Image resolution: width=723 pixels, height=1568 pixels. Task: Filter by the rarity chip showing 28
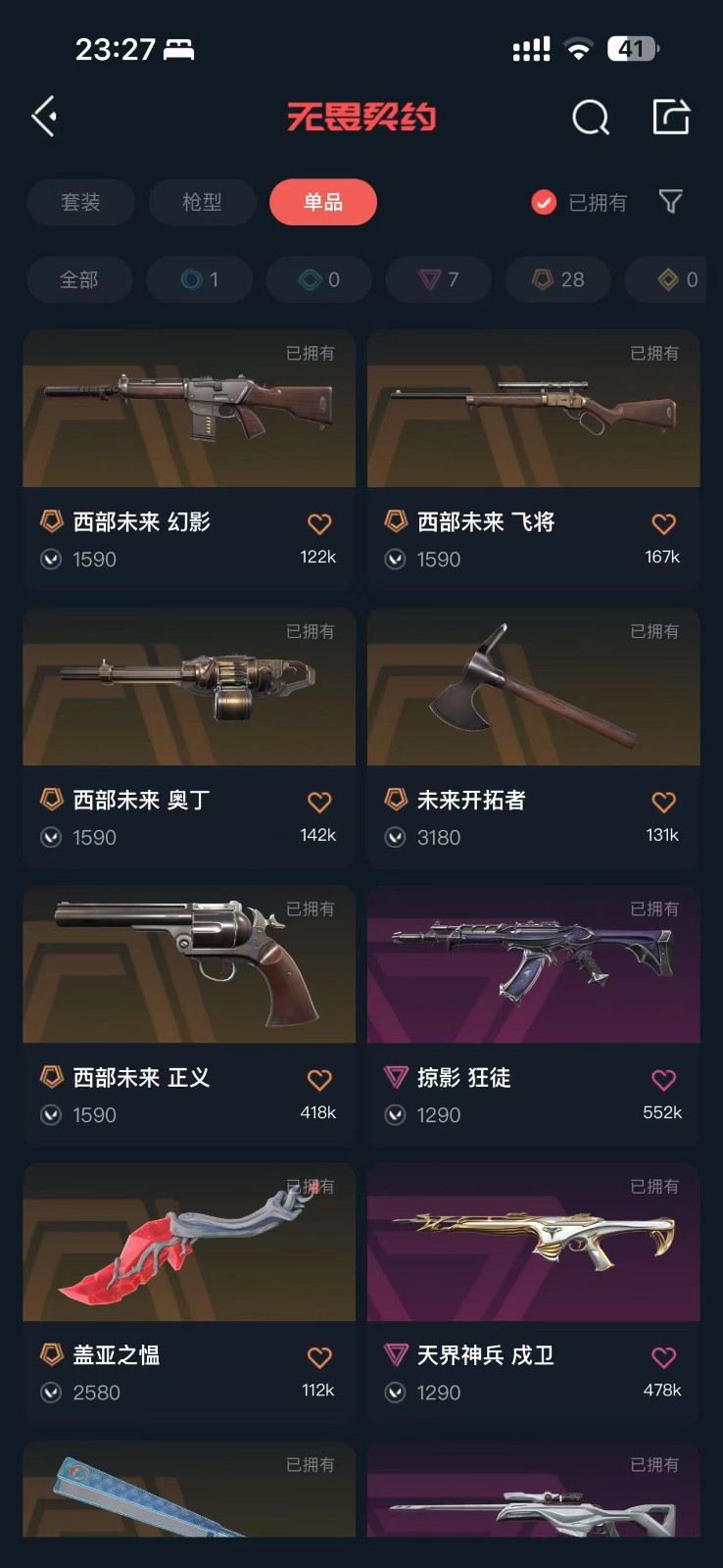point(558,280)
